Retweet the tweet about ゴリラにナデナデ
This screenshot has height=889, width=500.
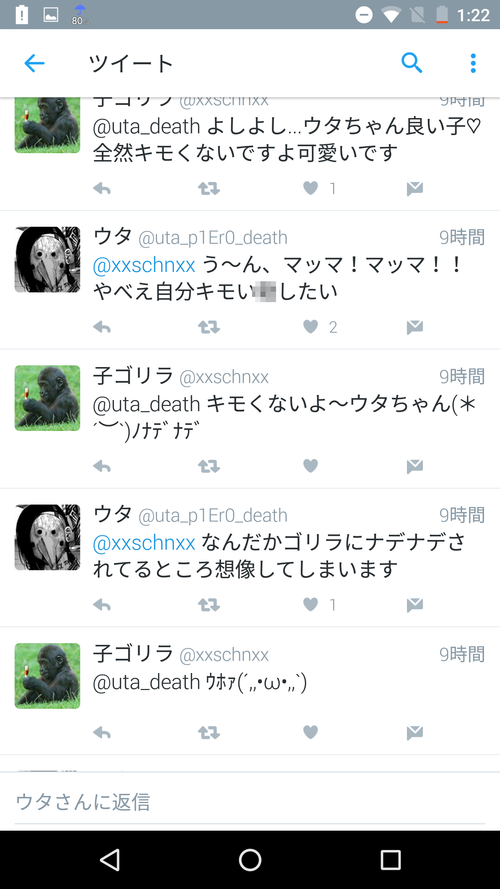pos(209,605)
